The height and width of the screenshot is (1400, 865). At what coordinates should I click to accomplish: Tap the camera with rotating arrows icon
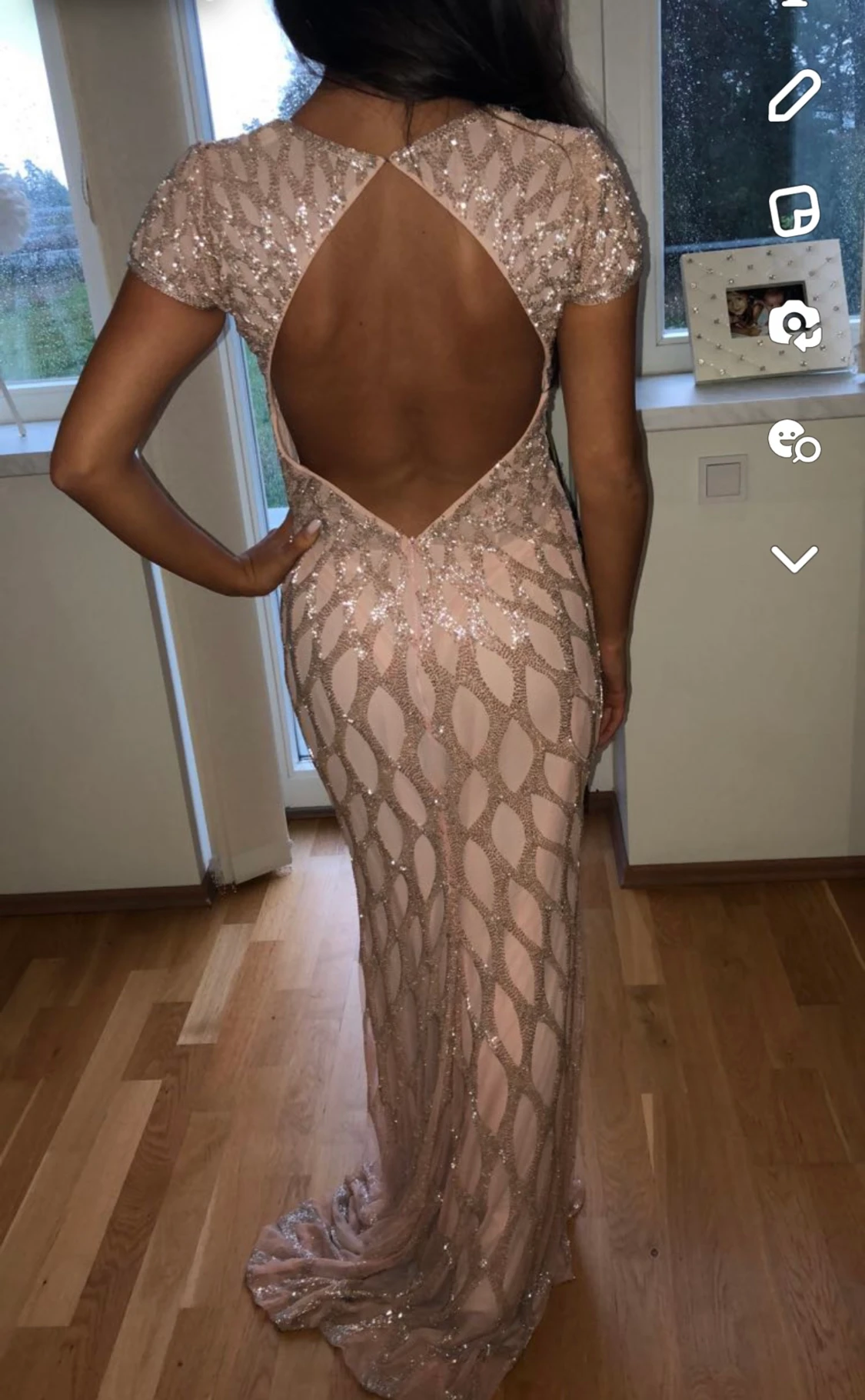coord(795,325)
